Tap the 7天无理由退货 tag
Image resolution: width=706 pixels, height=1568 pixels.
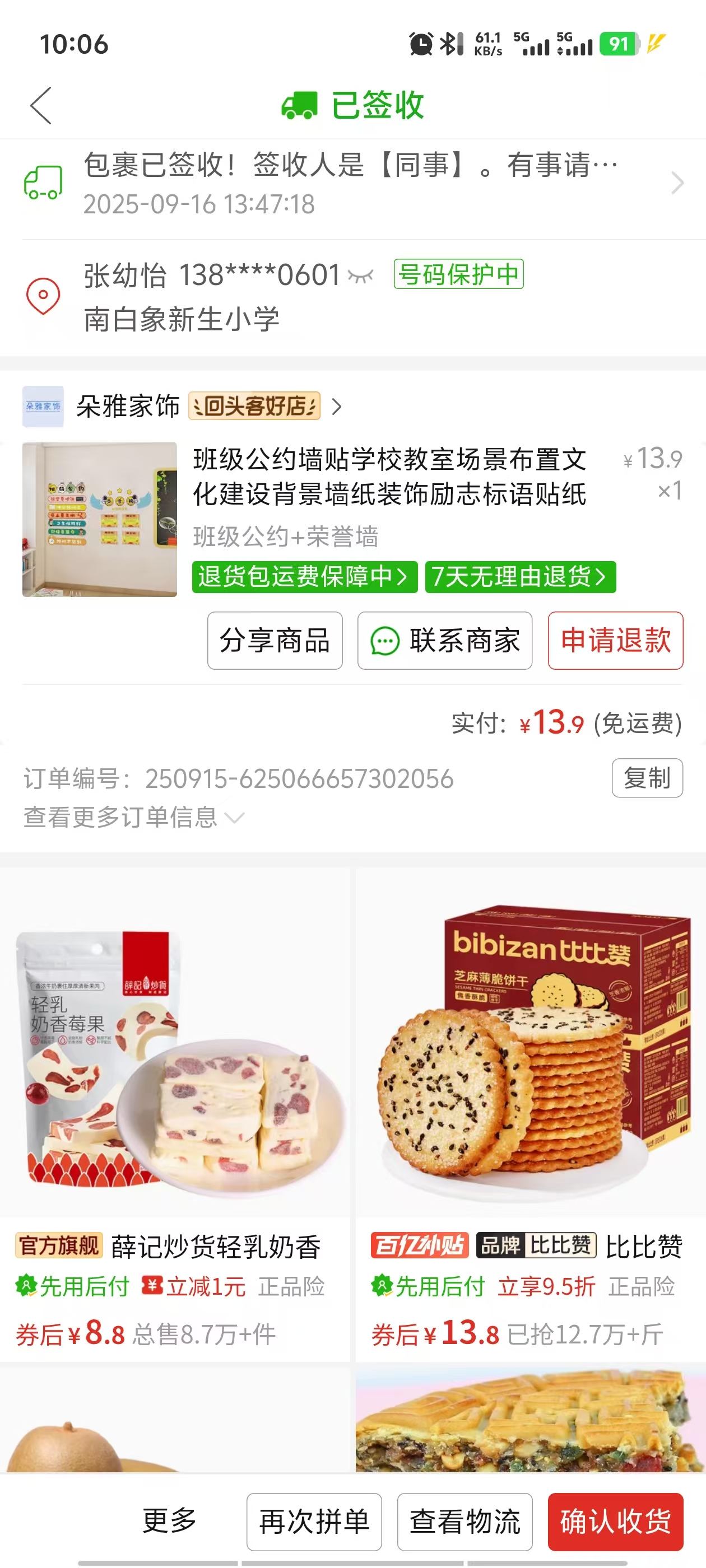[x=520, y=576]
